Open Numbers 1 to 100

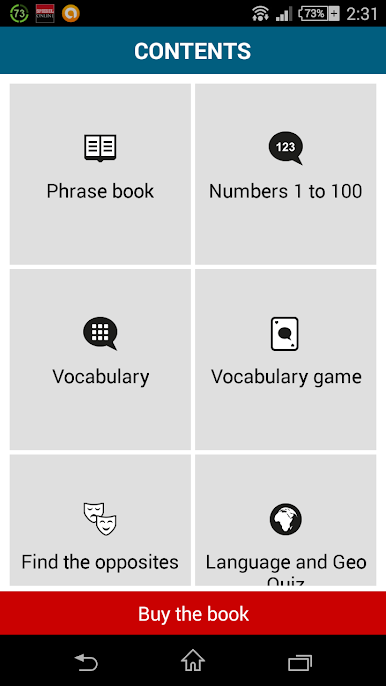click(285, 174)
